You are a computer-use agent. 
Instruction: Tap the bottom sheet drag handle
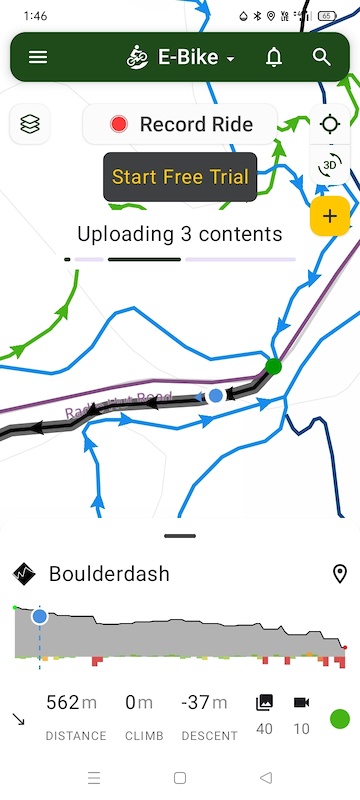(180, 536)
